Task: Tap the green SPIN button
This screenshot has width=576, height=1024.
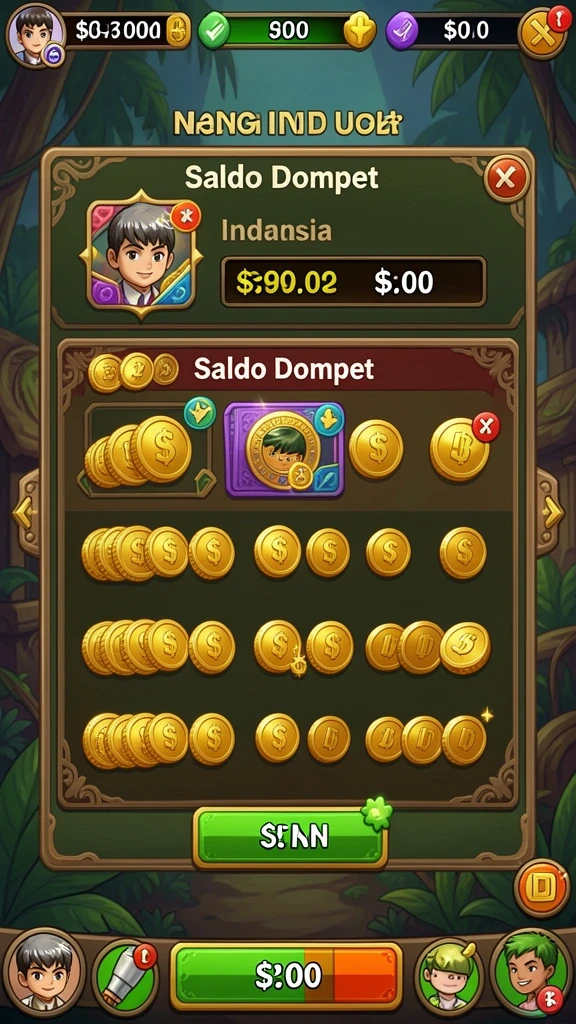Action: pyautogui.click(x=291, y=838)
